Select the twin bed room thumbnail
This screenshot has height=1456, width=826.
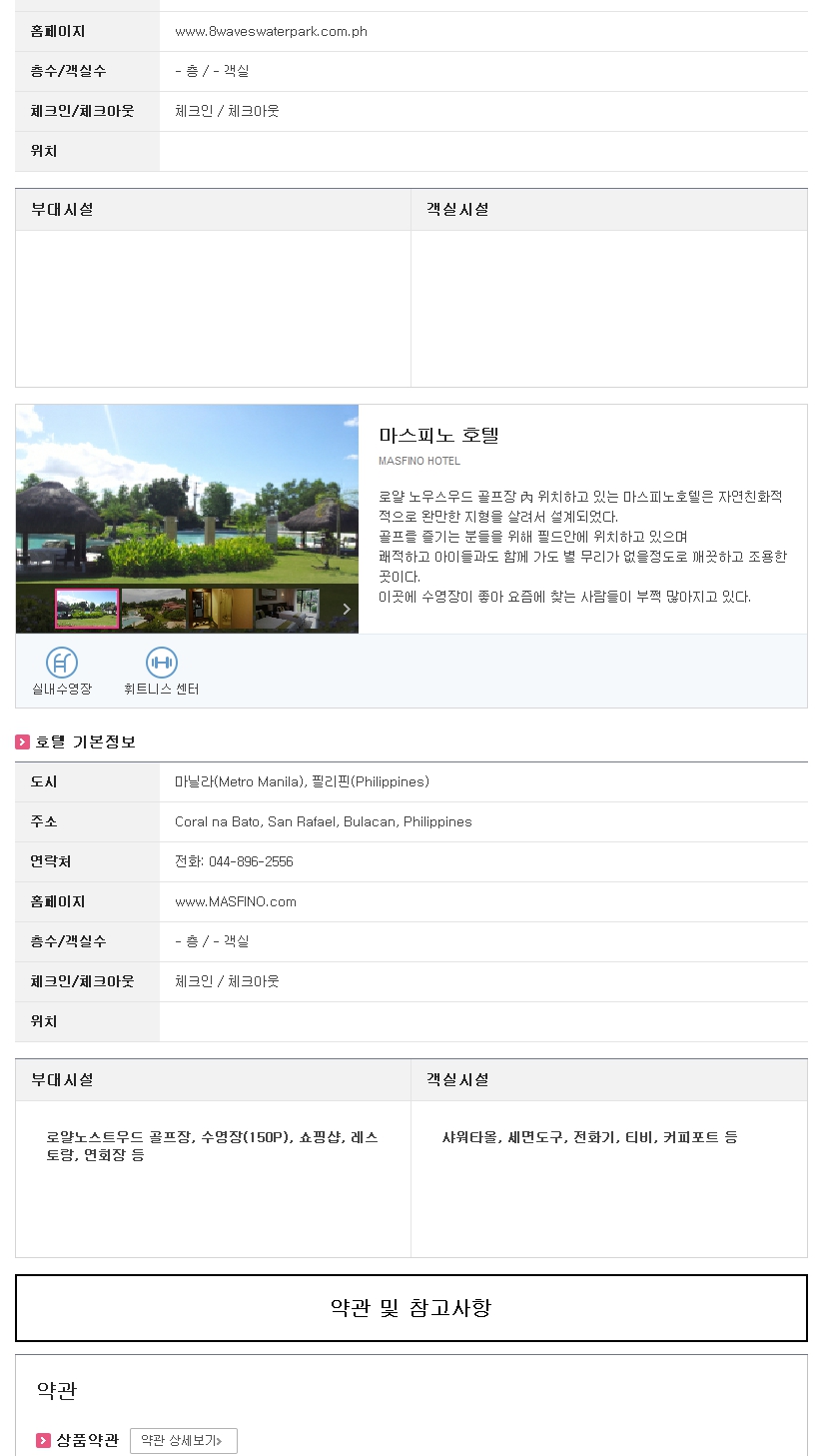coord(287,609)
